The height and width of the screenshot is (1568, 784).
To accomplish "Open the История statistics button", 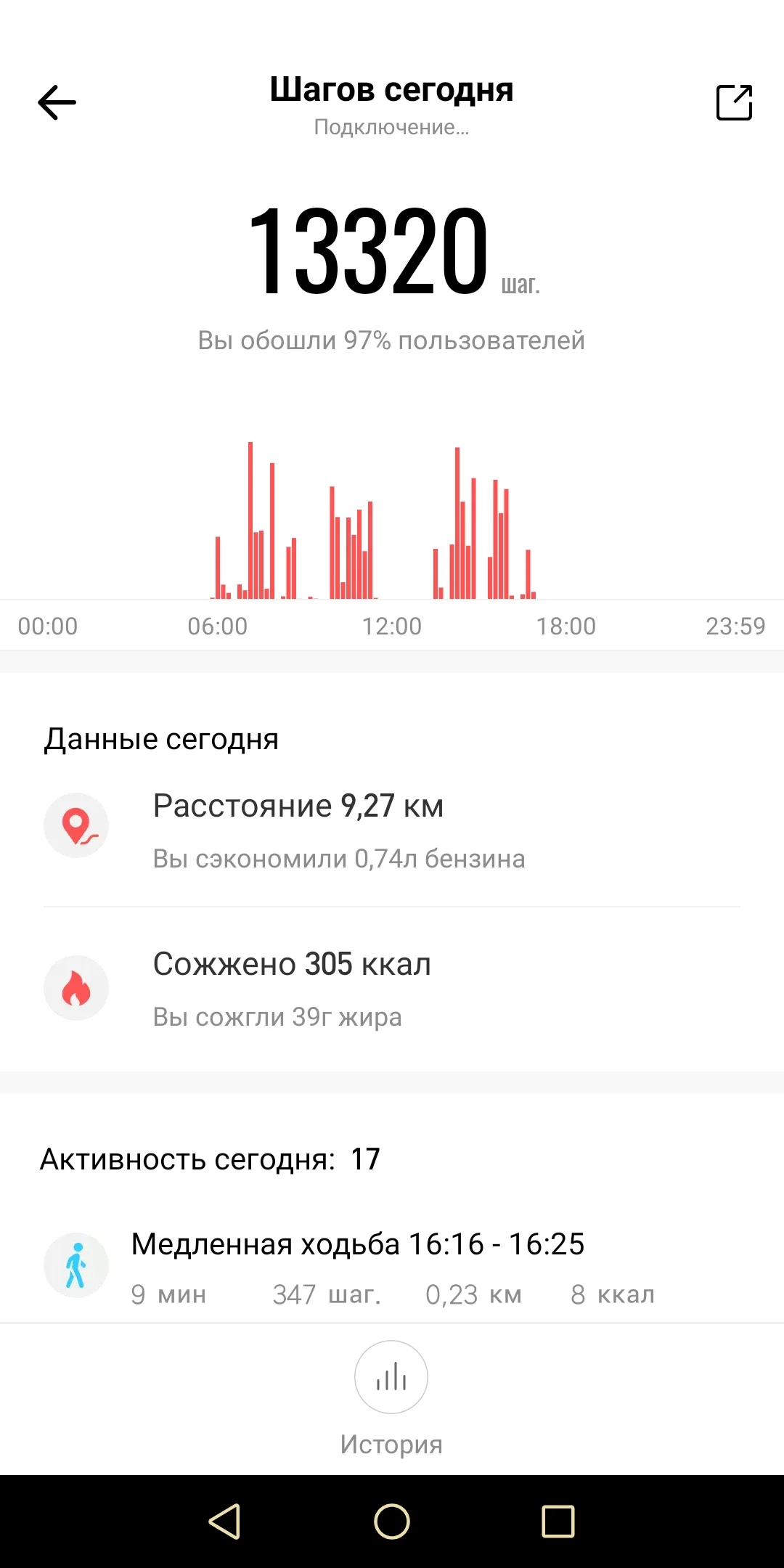I will [391, 1378].
